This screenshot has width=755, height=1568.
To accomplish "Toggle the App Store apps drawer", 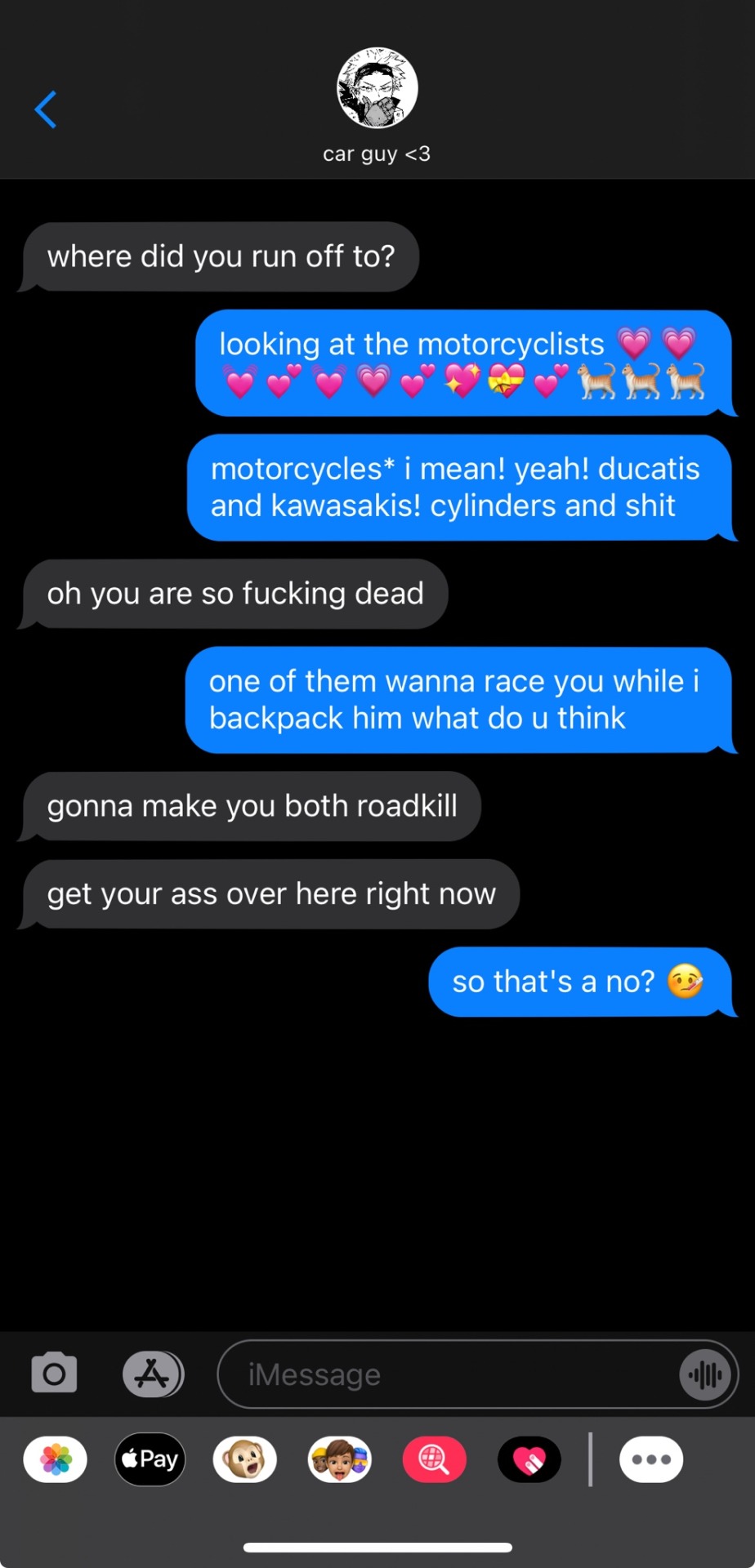I will tap(153, 1374).
